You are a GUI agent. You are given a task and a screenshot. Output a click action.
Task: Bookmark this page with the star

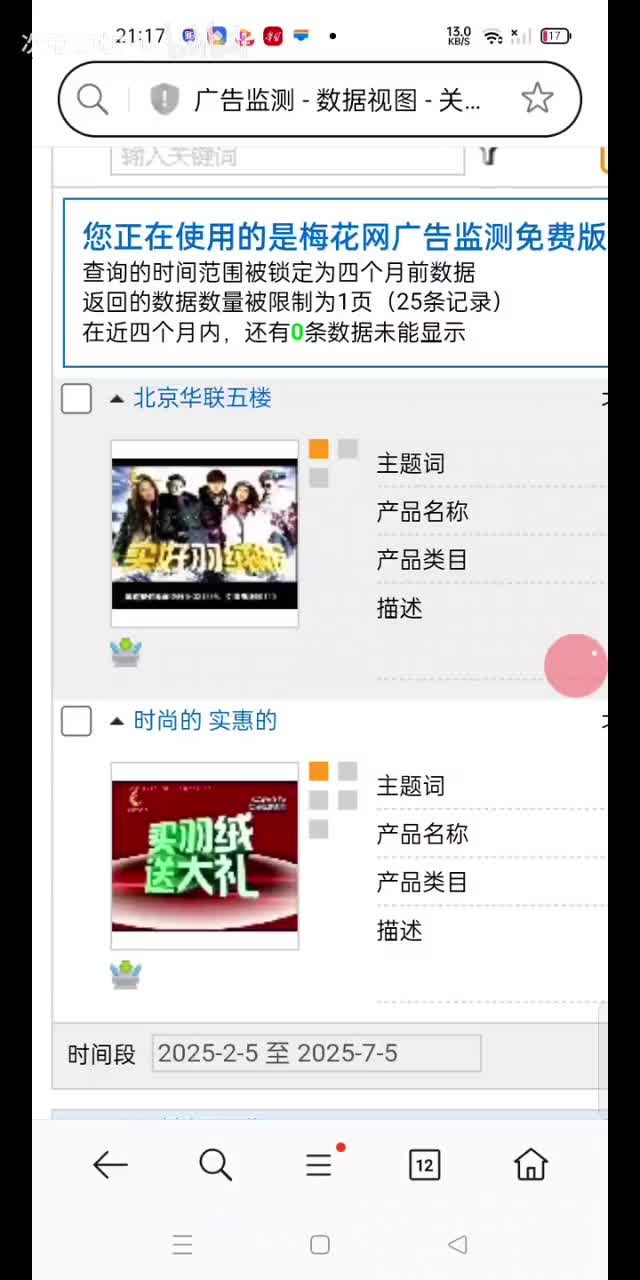(537, 99)
